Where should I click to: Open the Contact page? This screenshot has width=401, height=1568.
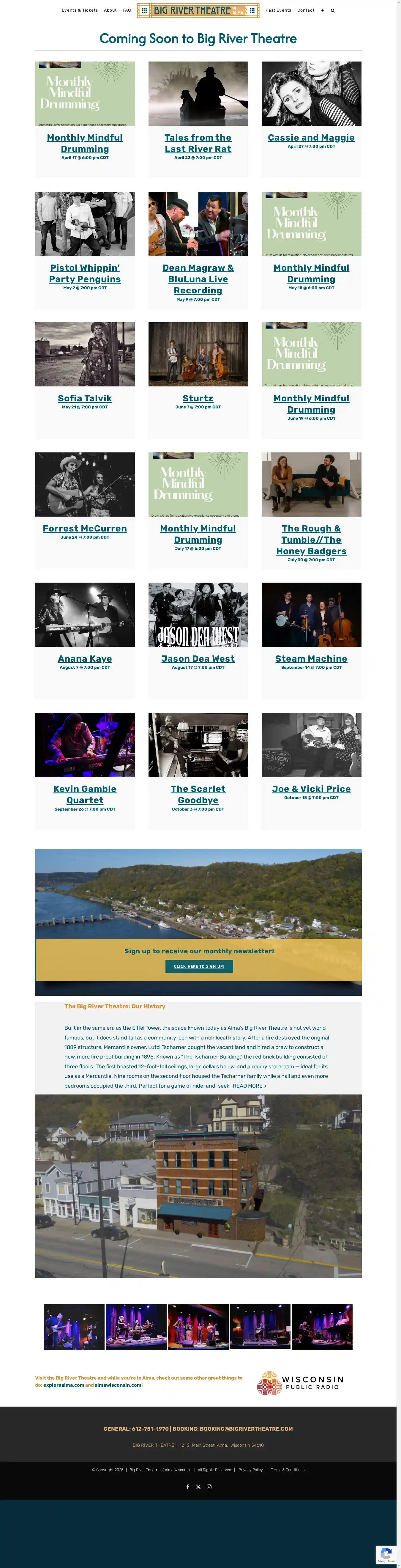[x=305, y=10]
